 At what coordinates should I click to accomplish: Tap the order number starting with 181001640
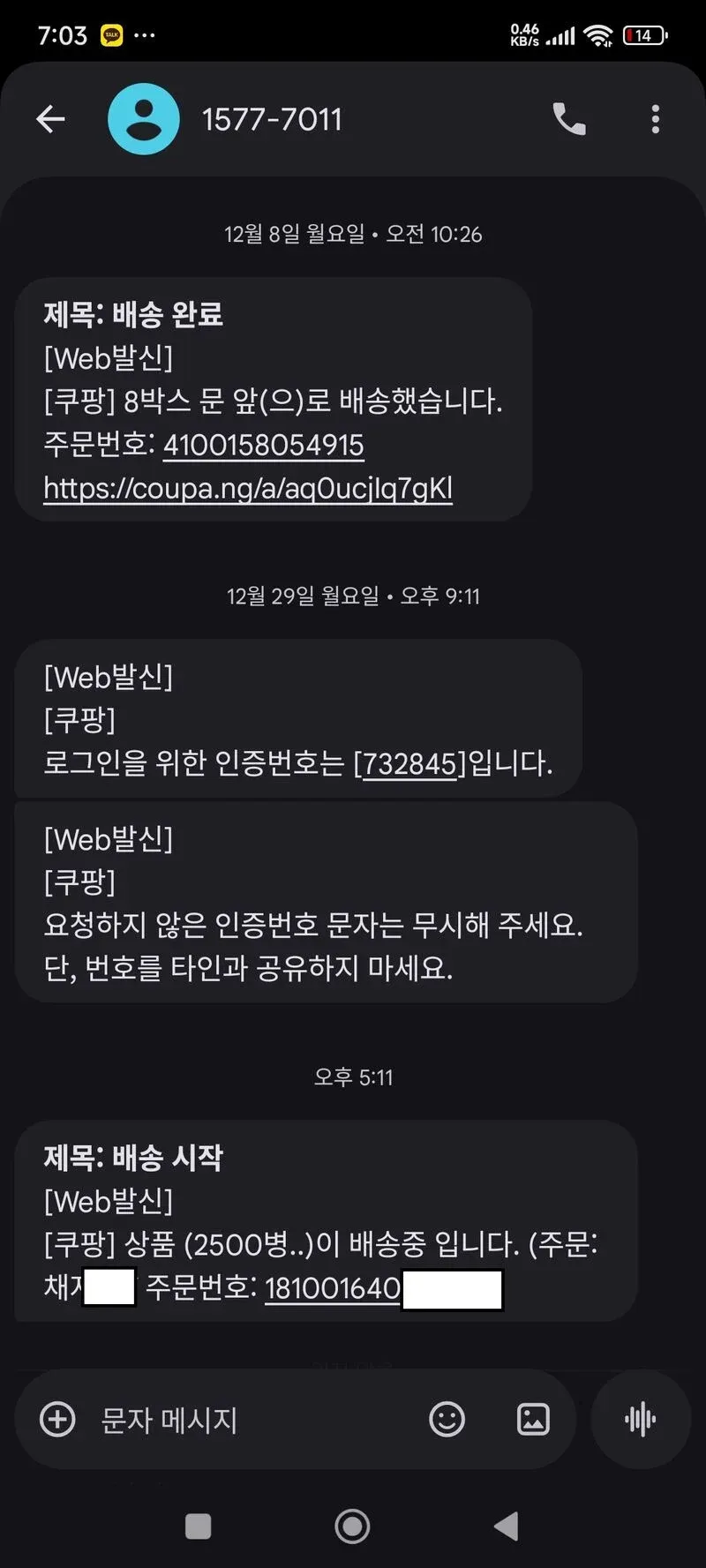click(x=332, y=1287)
